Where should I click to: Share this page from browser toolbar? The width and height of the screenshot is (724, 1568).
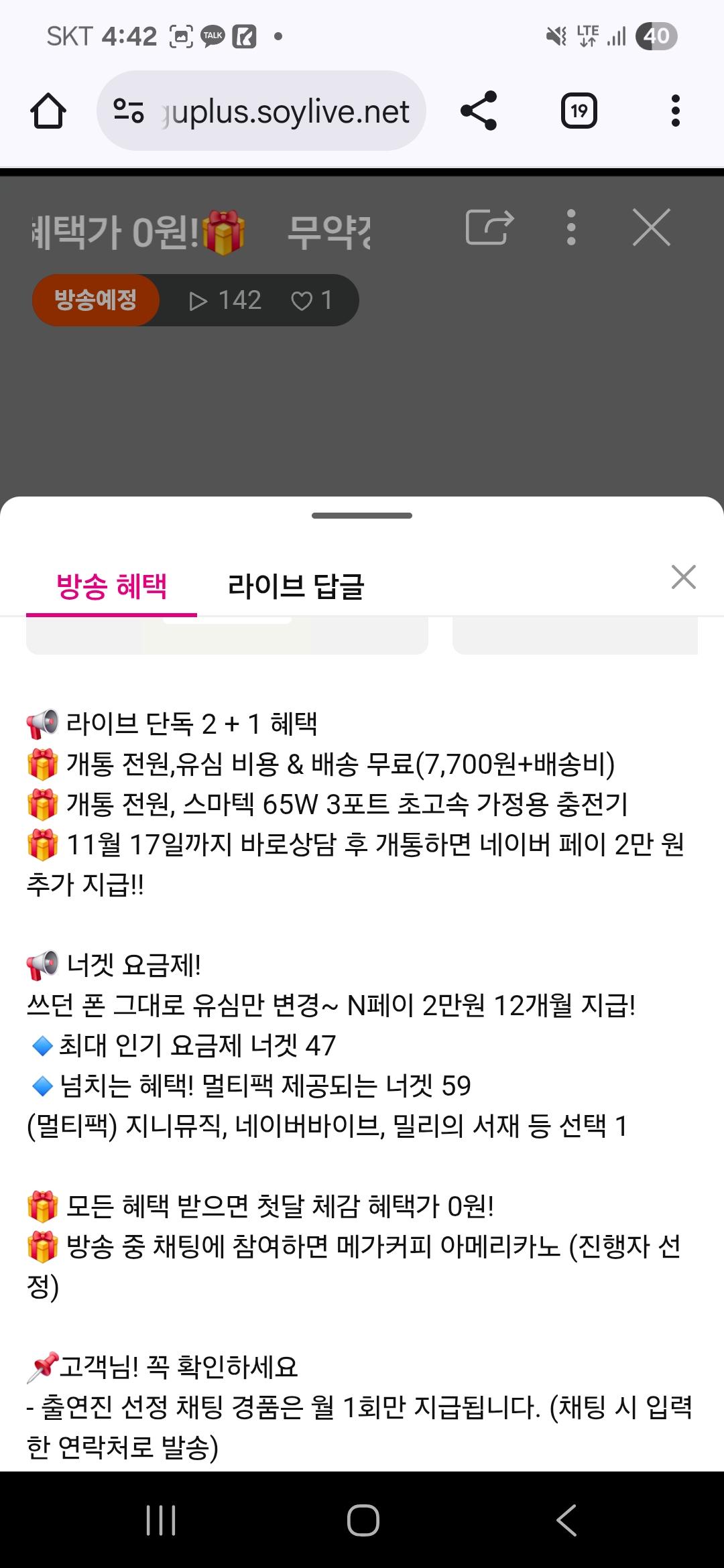(479, 111)
